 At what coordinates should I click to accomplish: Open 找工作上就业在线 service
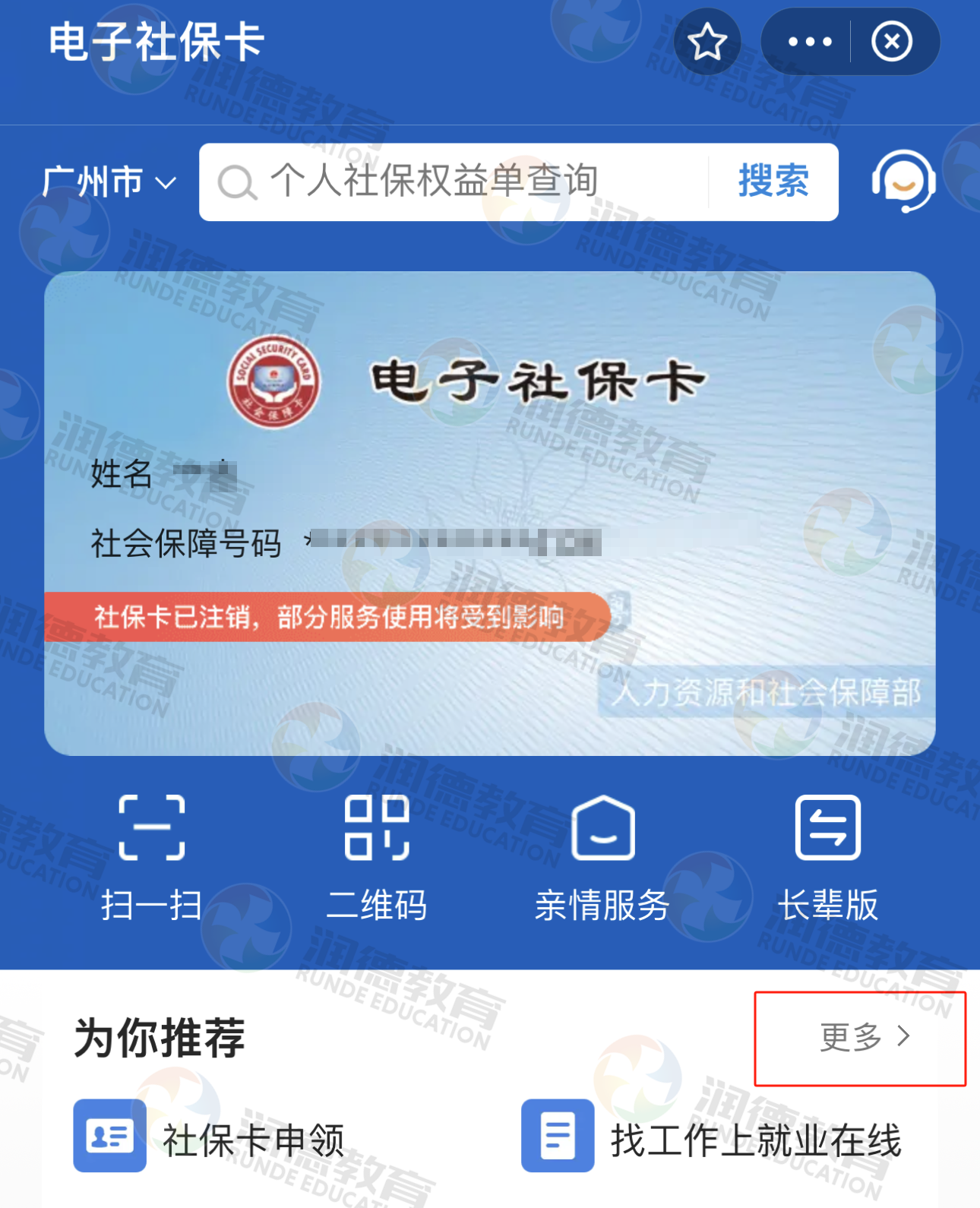pyautogui.click(x=711, y=1138)
